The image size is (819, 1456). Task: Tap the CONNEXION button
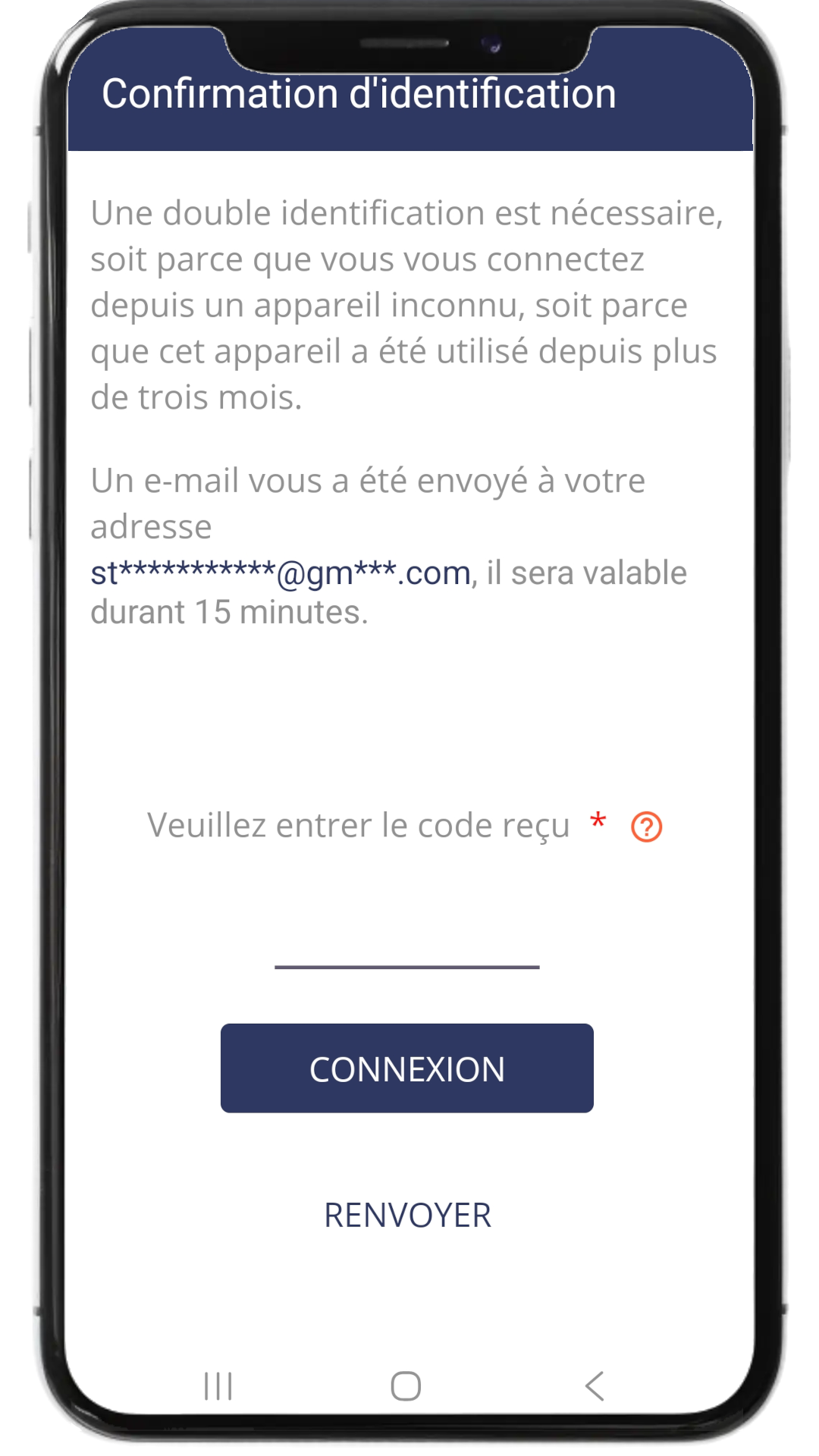pyautogui.click(x=407, y=1068)
